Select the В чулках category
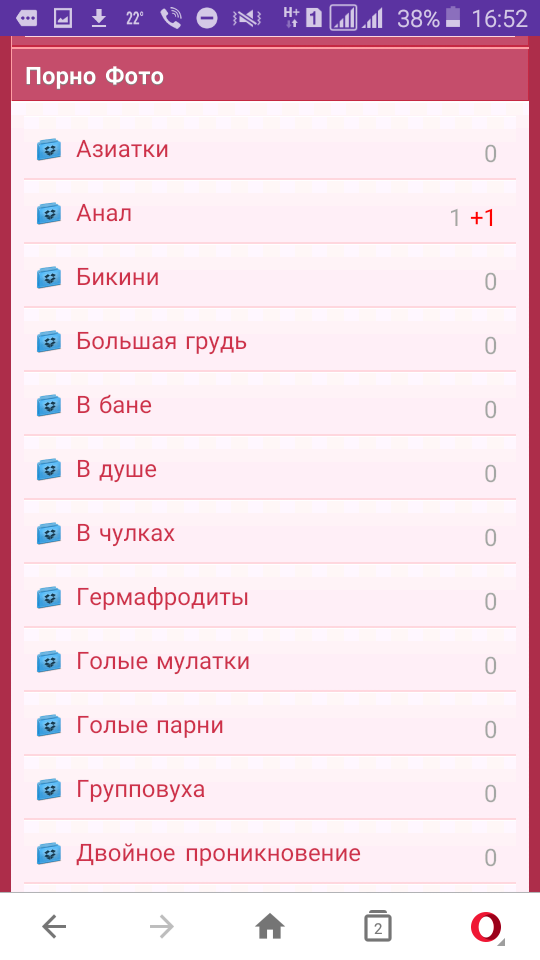 269,533
